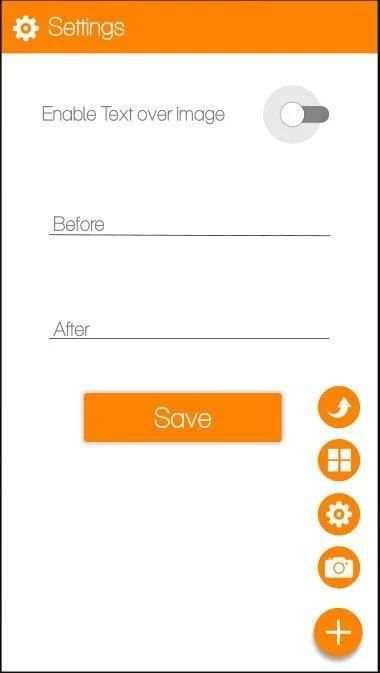Screen dimensions: 380x673
Task: Toggle Enable Text over image switch
Action: [304, 115]
